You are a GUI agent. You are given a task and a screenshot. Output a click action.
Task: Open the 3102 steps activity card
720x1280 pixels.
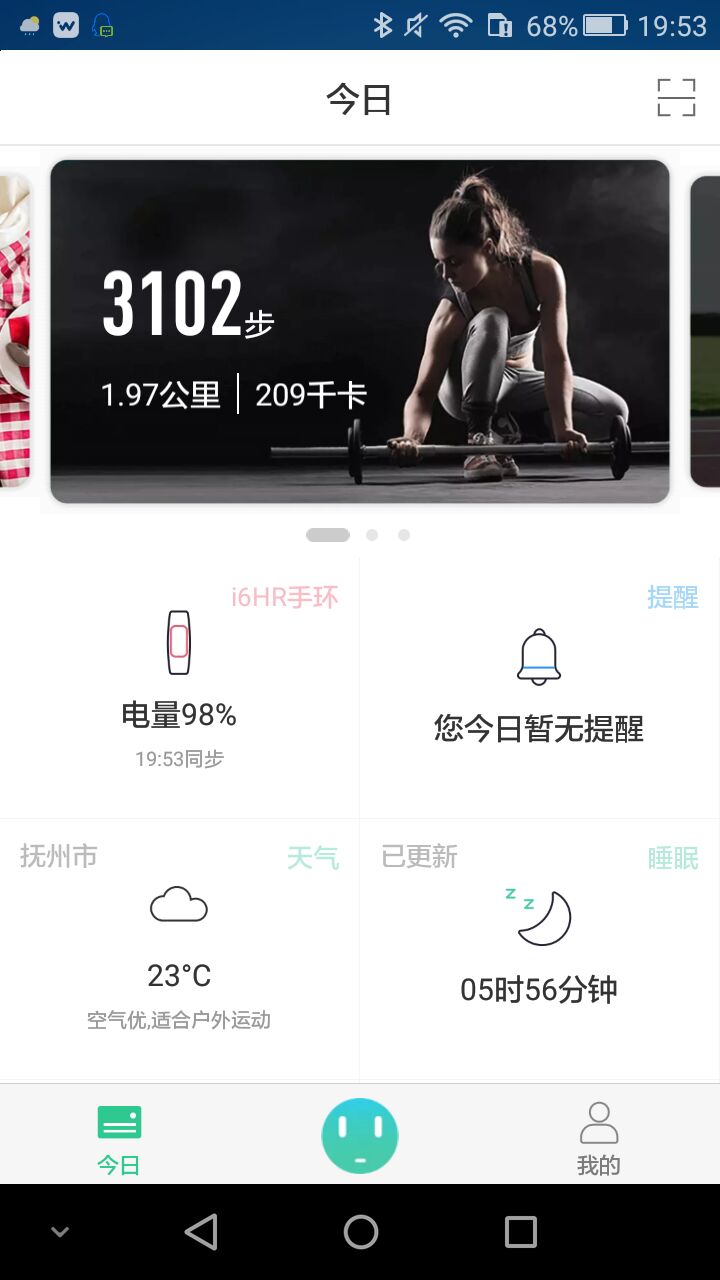click(x=359, y=332)
